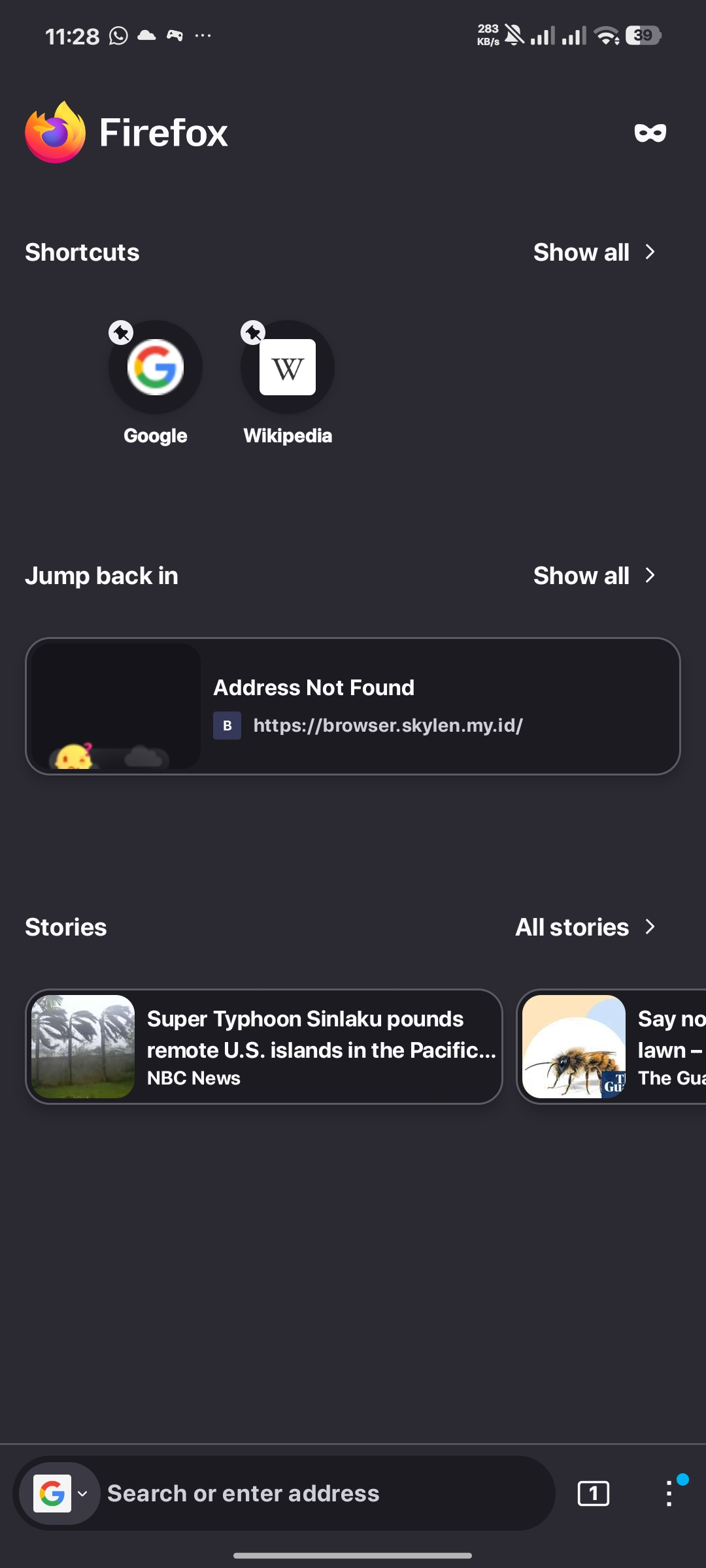706x1568 pixels.
Task: Show all shortcuts
Action: 594,252
